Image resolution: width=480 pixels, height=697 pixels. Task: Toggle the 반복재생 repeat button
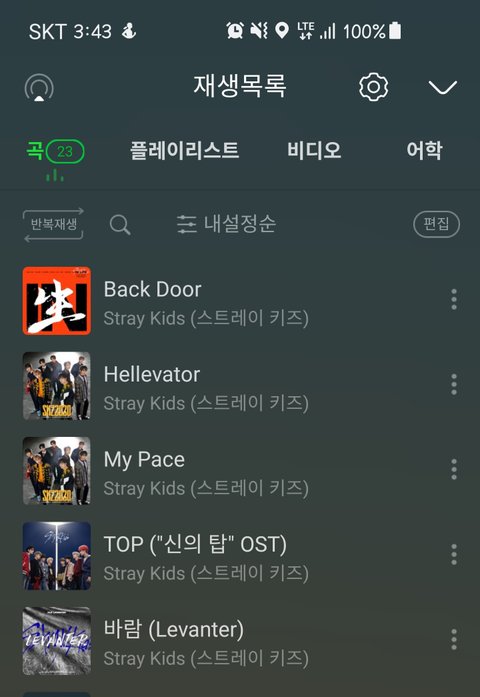coord(53,224)
